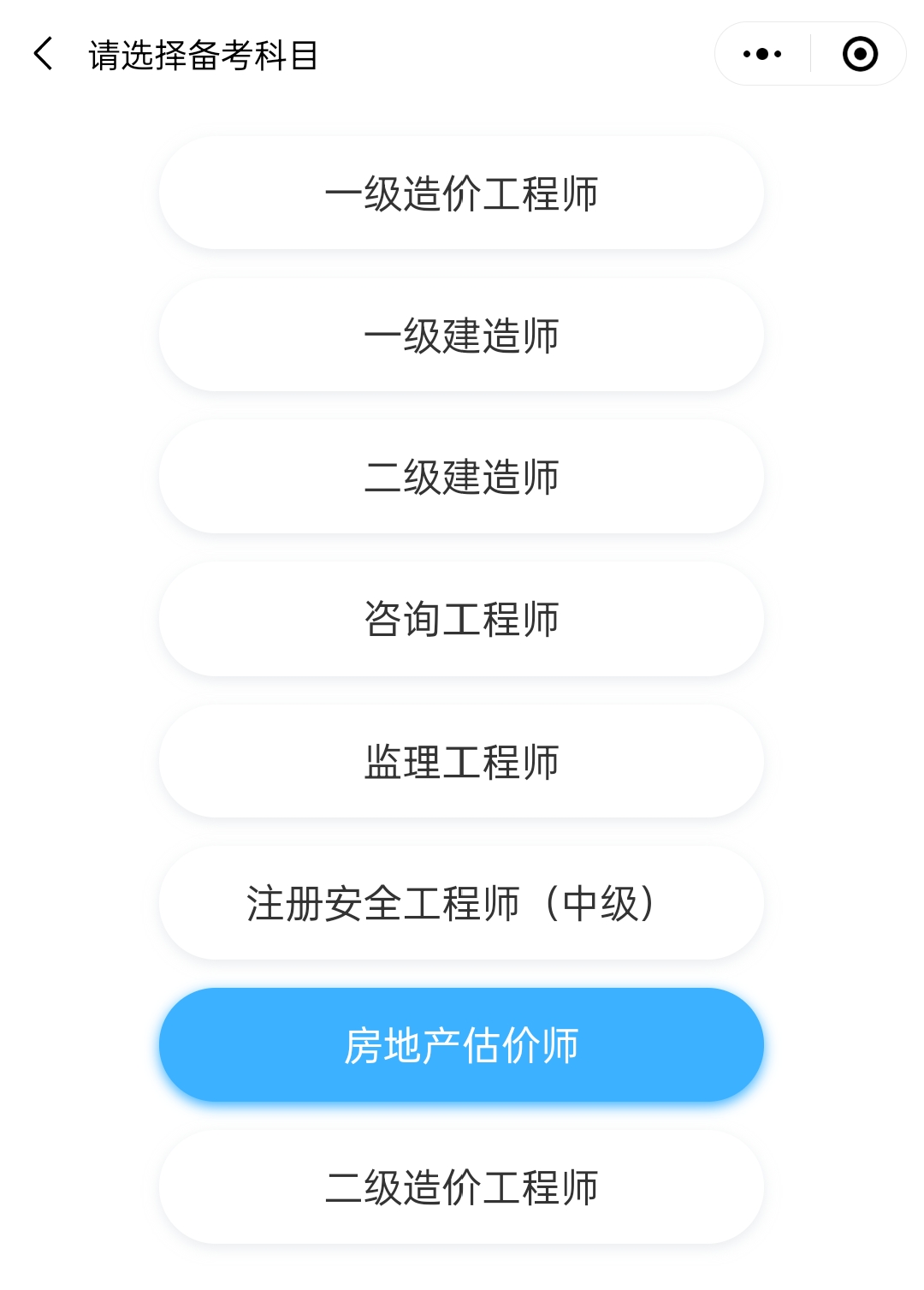The width and height of the screenshot is (924, 1290).
Task: Confirm the blue selected subject pill
Action: pyautogui.click(x=461, y=1043)
